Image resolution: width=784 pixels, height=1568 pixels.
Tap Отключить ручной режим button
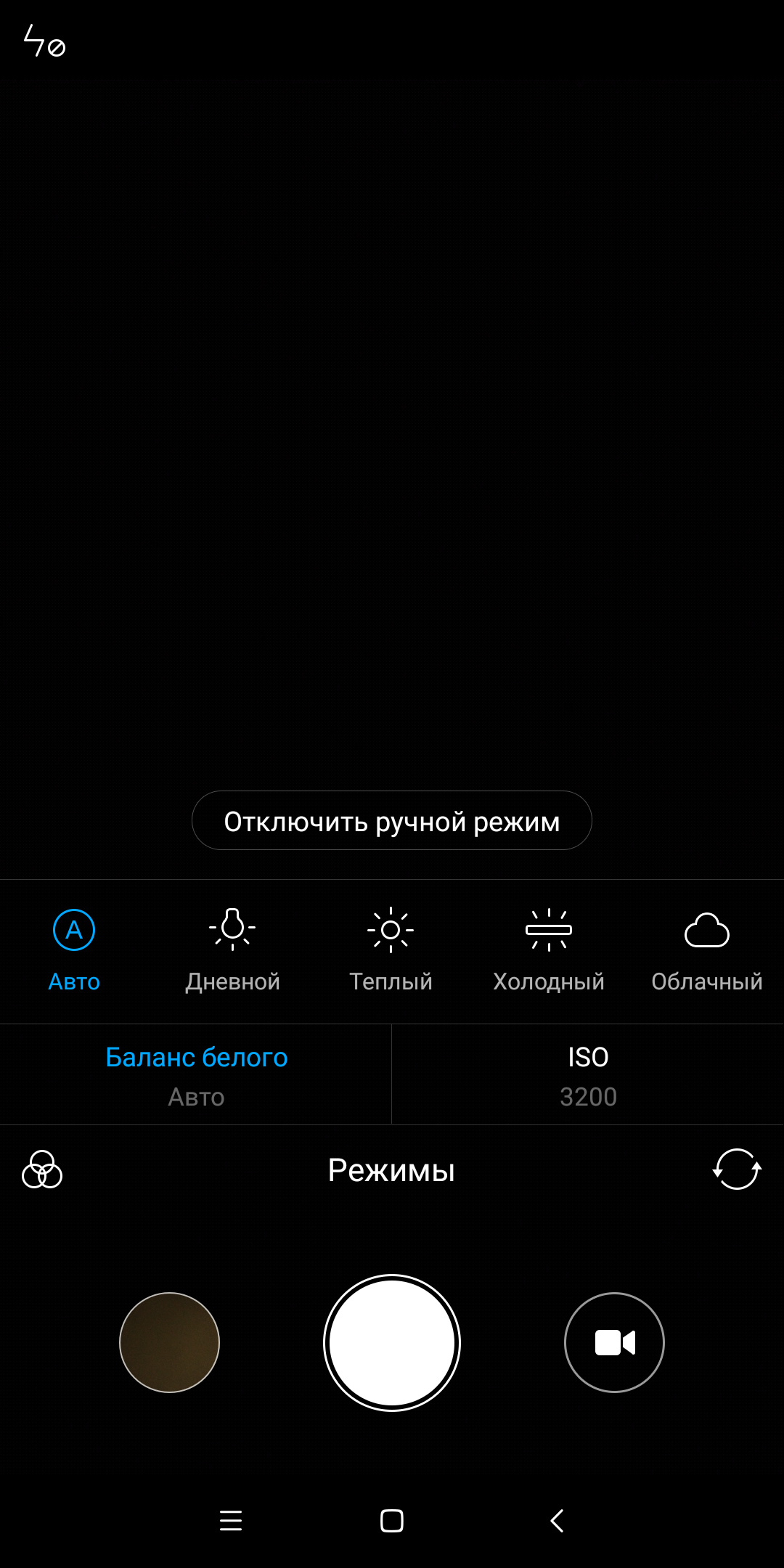click(392, 821)
